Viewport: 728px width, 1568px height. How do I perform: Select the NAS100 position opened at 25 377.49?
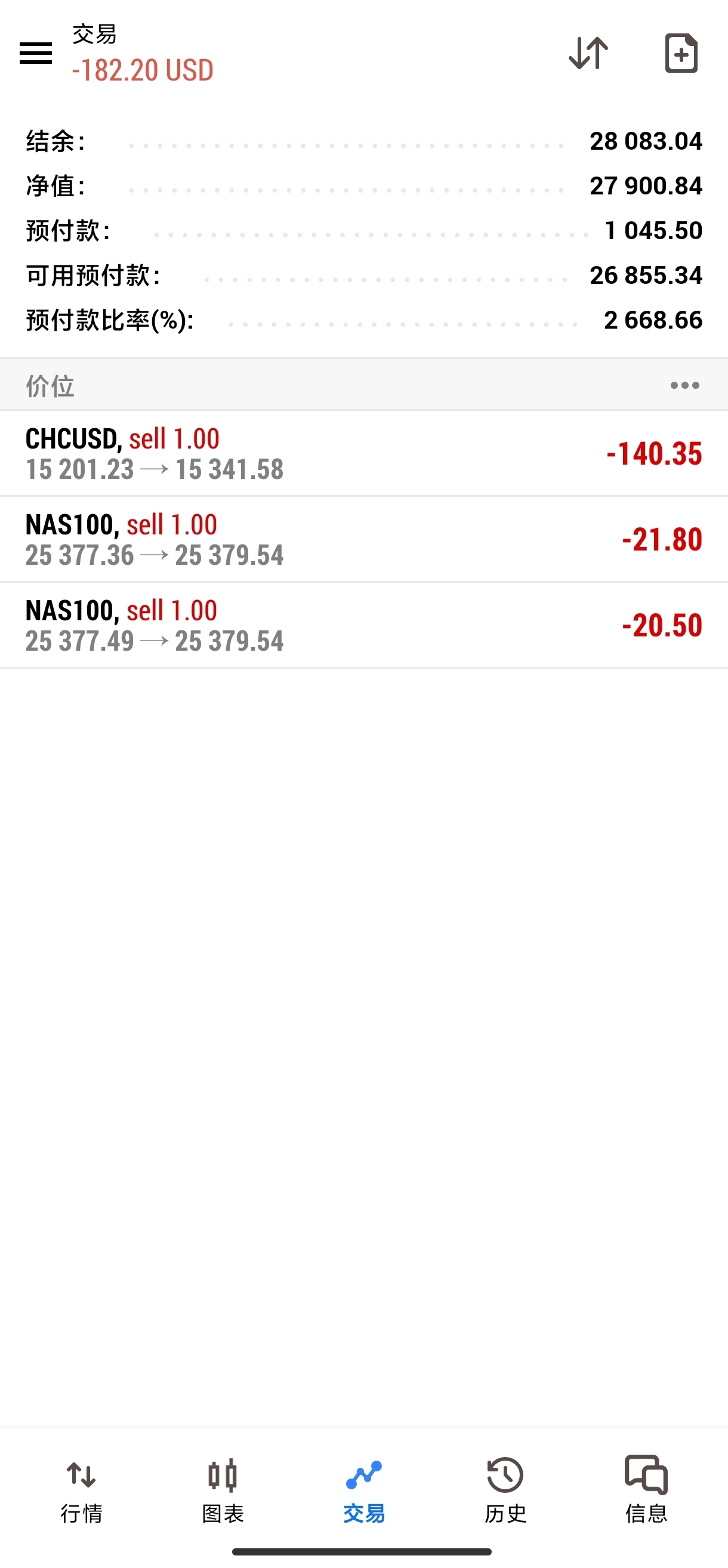pos(363,625)
